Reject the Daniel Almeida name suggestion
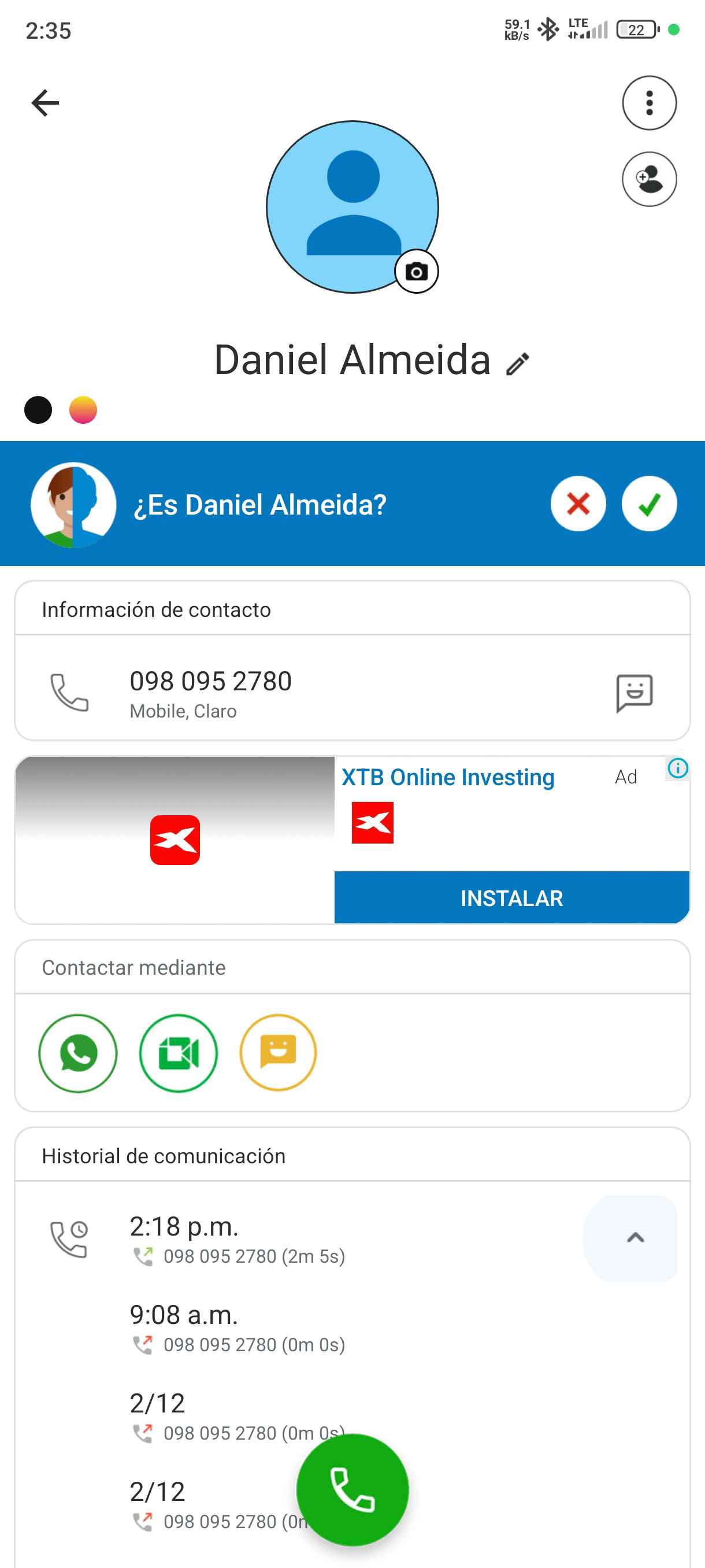 (577, 504)
